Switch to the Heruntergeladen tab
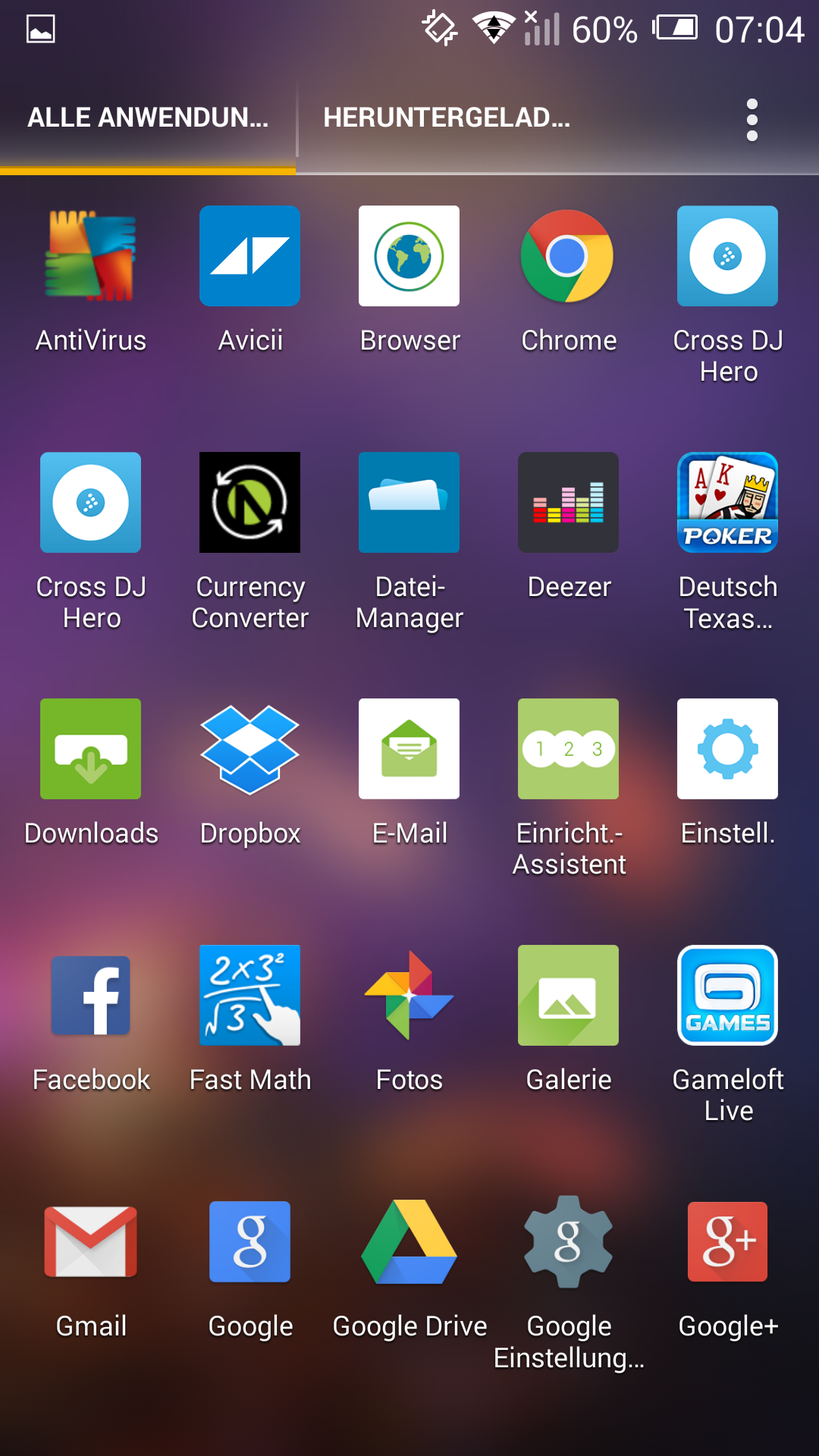819x1456 pixels. coord(447,118)
